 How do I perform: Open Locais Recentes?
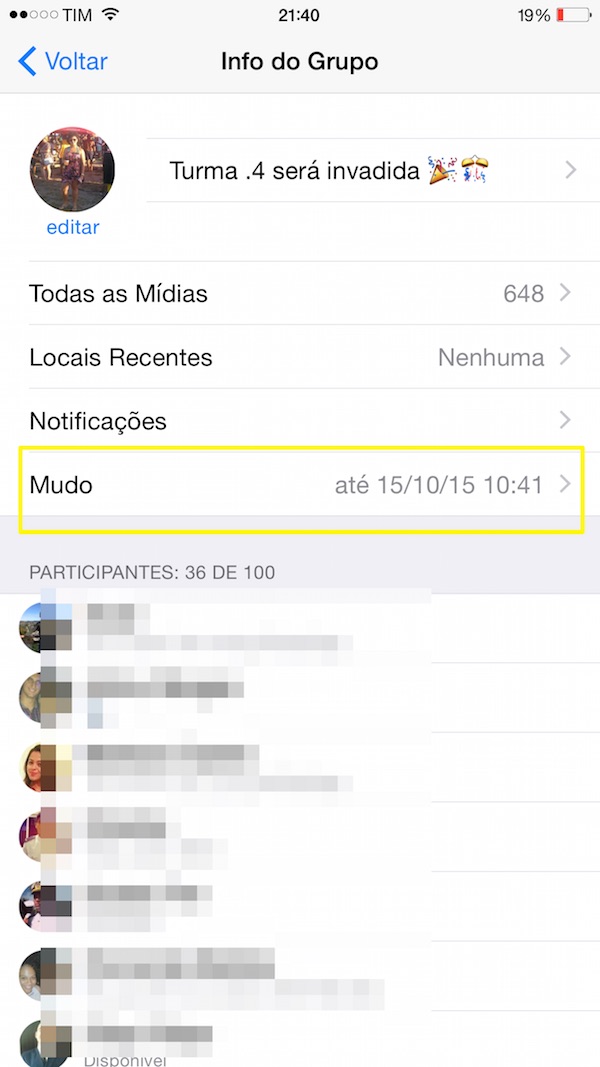[x=300, y=357]
